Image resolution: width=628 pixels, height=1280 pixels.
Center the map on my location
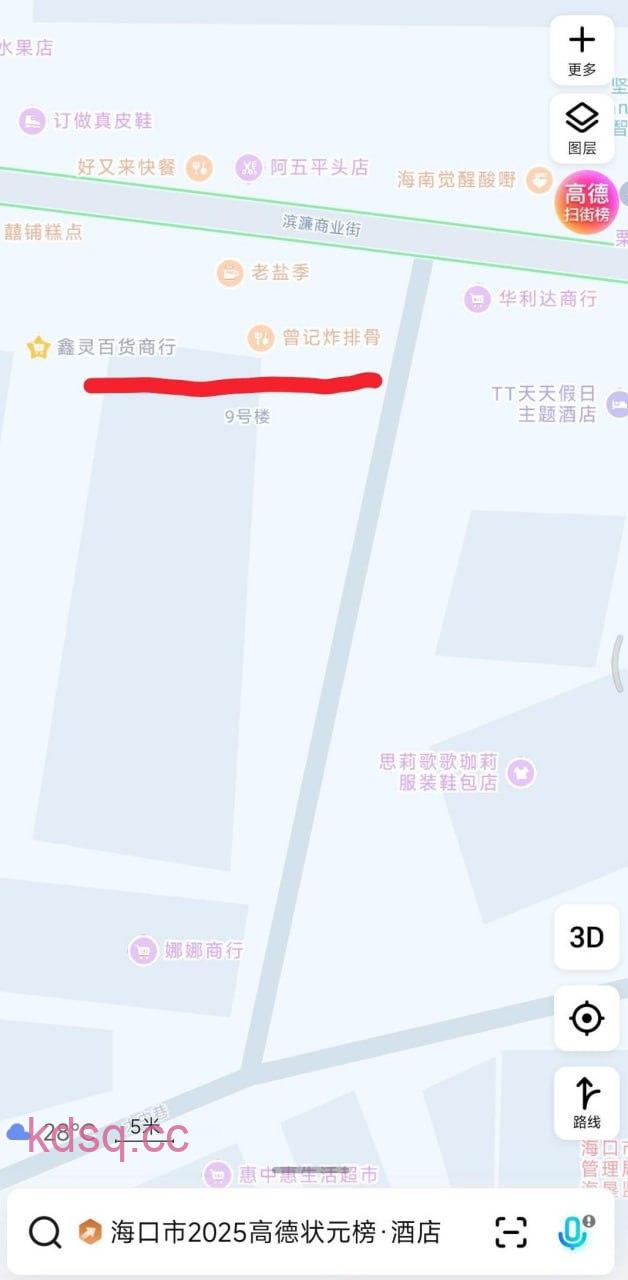click(x=587, y=1018)
